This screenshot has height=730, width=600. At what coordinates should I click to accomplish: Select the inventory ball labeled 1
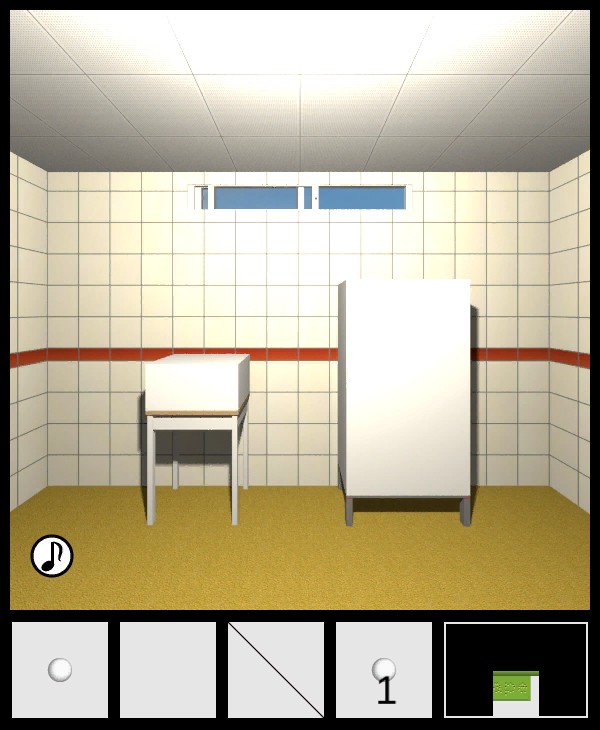tap(384, 670)
